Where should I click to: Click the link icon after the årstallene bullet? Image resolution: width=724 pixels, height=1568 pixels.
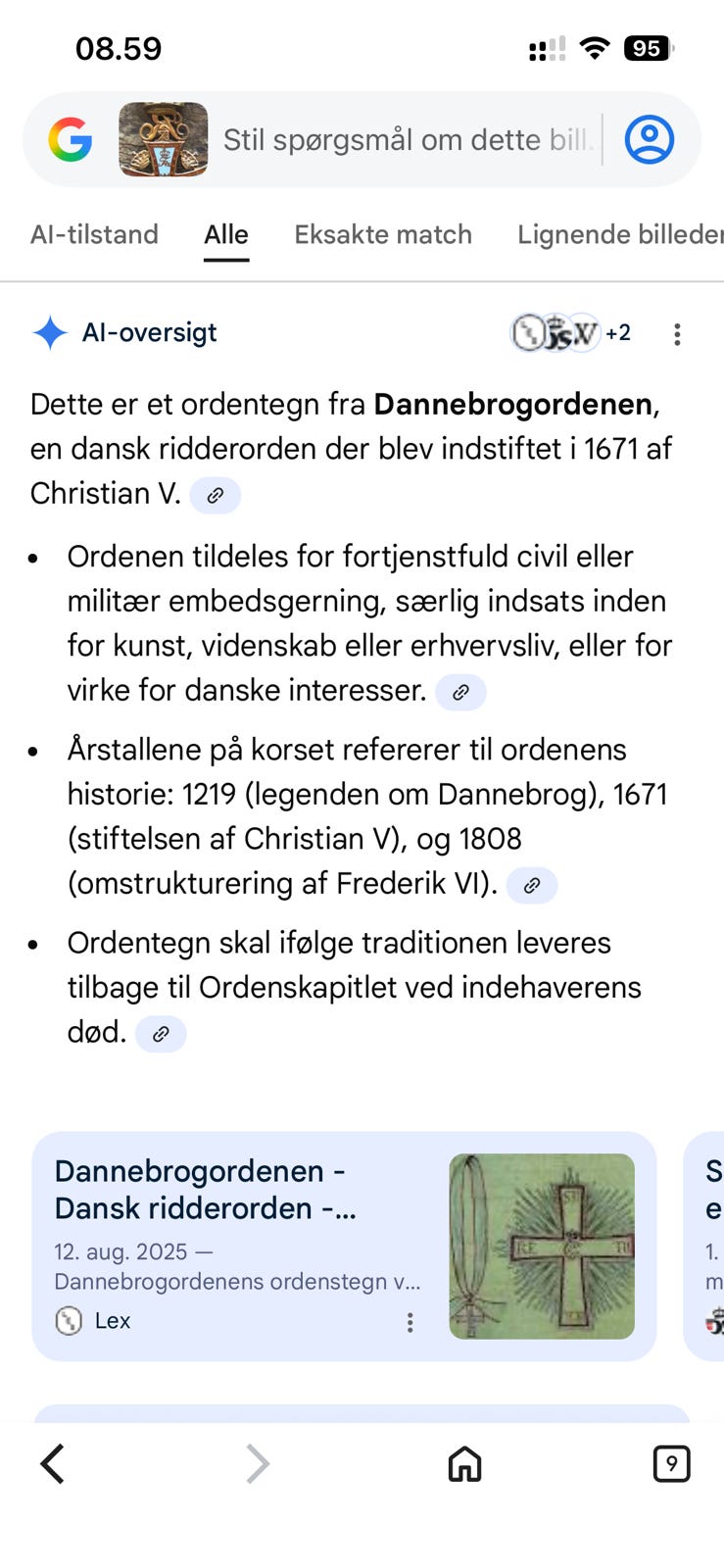pos(532,885)
